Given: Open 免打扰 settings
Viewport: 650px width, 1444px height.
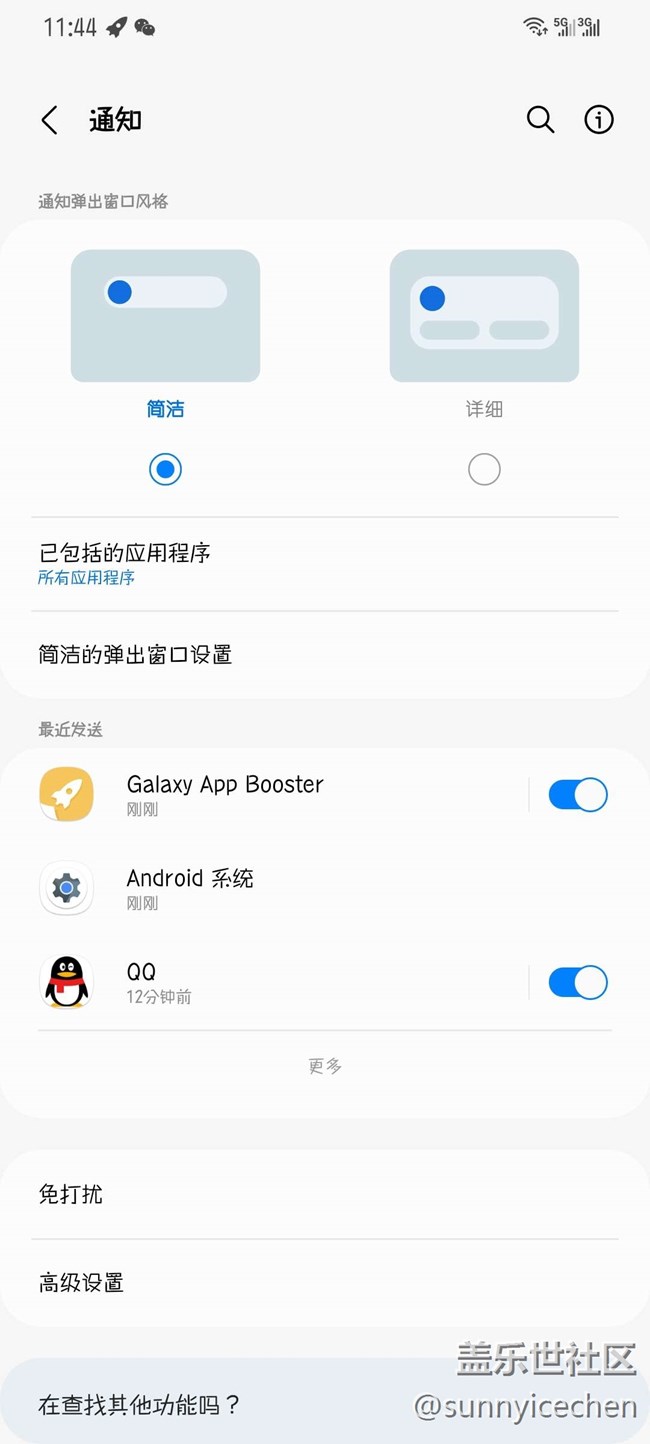Looking at the screenshot, I should [325, 1194].
